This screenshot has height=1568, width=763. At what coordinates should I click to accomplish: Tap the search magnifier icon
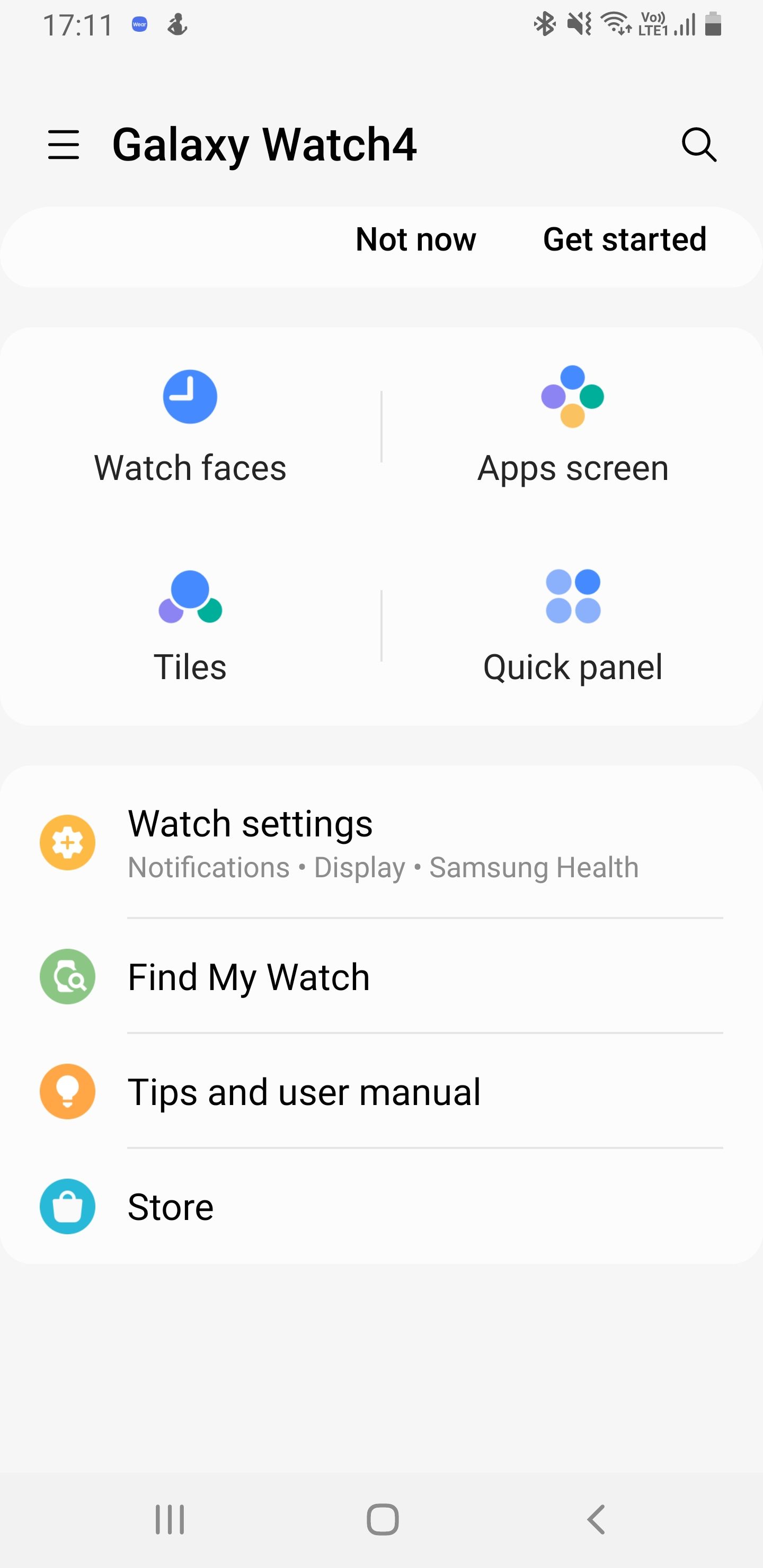click(x=698, y=145)
